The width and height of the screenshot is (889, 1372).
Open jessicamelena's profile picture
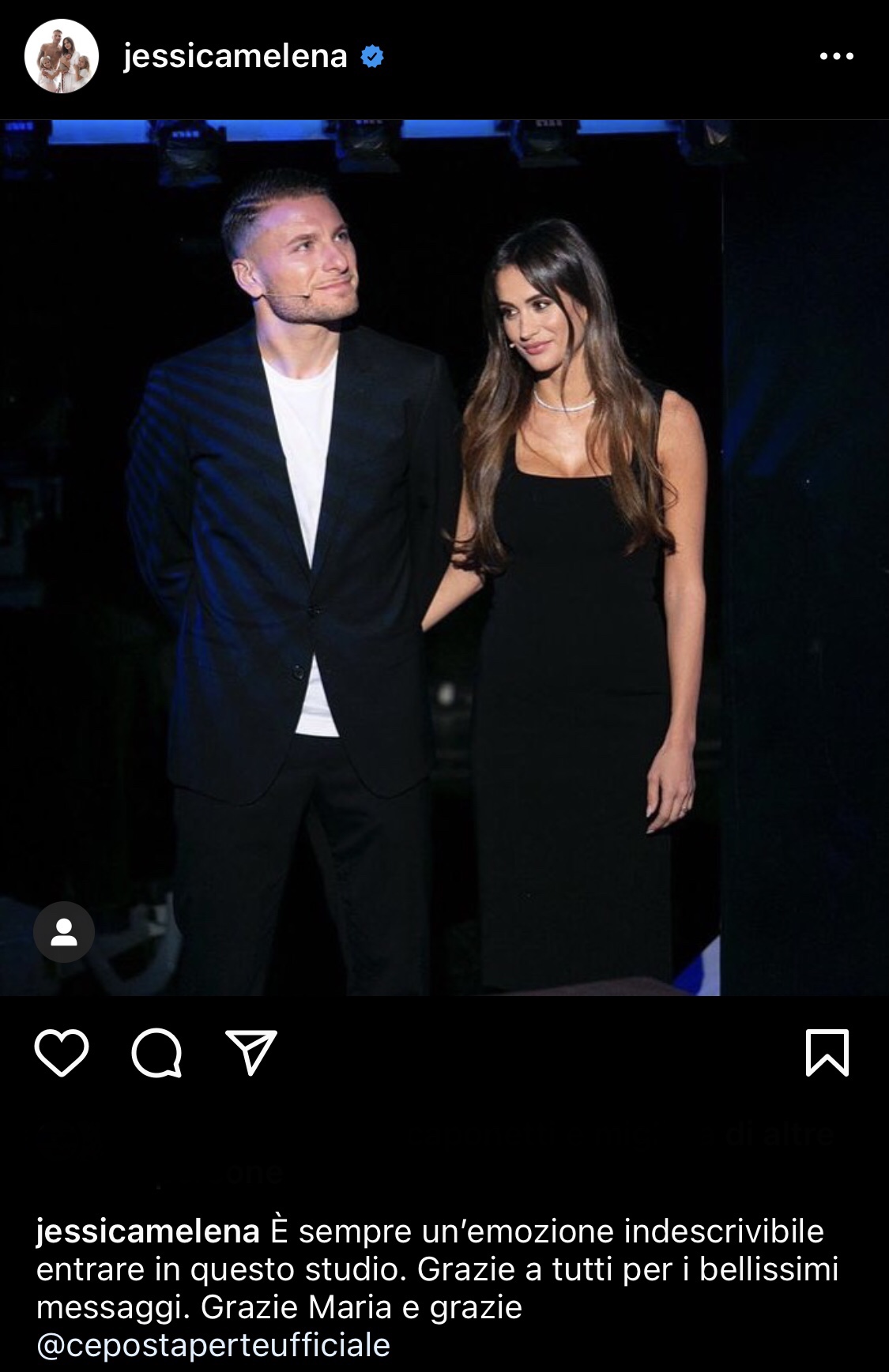coord(61,57)
